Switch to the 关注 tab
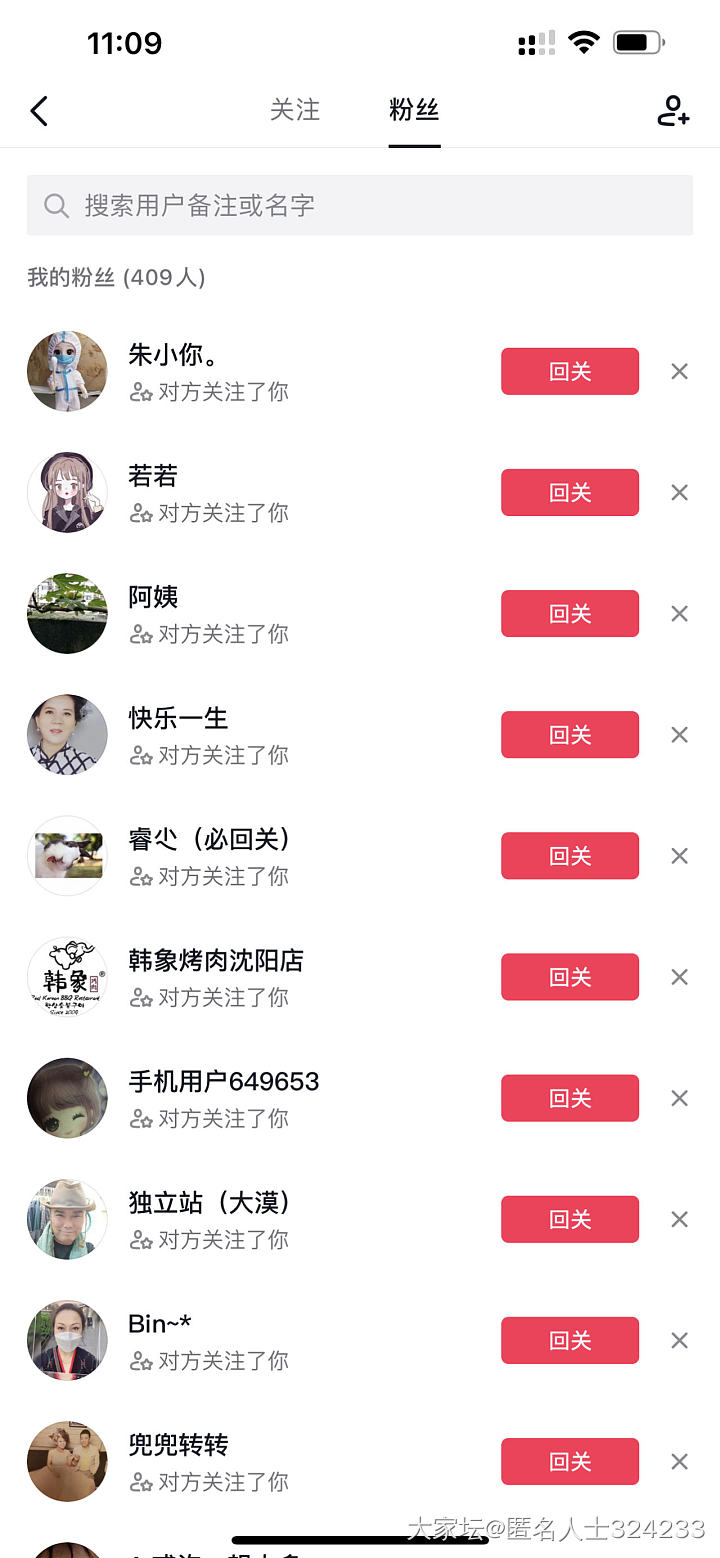The image size is (720, 1558). pyautogui.click(x=295, y=110)
